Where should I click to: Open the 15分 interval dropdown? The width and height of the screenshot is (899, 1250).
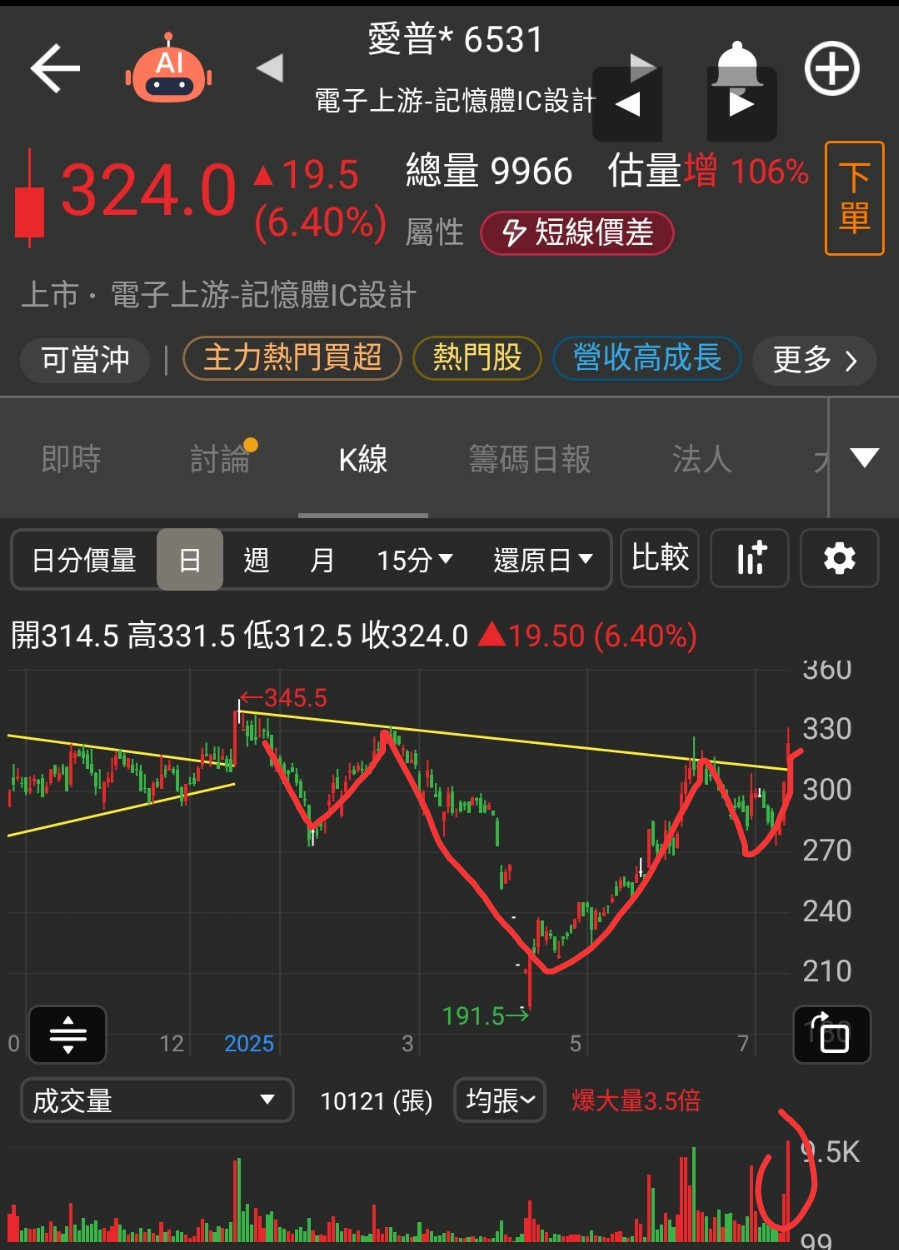pyautogui.click(x=414, y=560)
